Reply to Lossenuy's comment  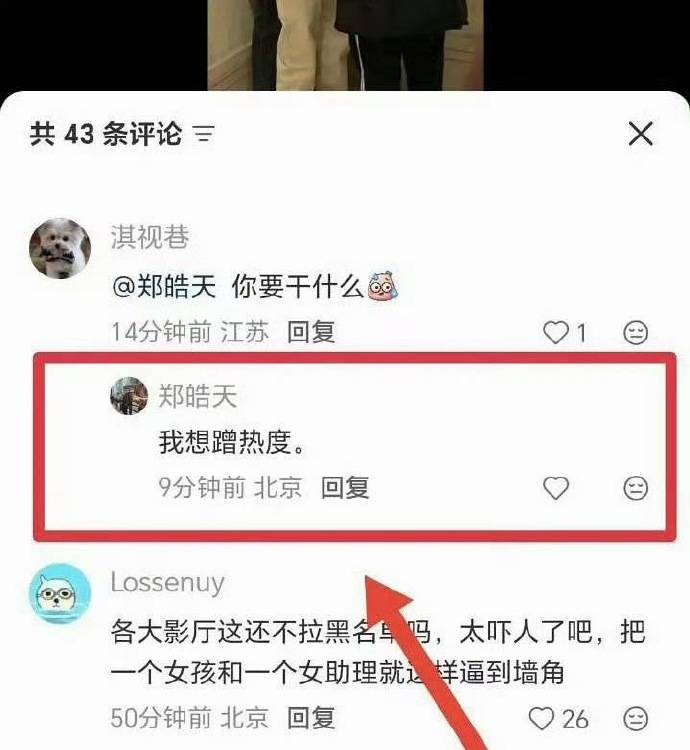click(x=311, y=717)
